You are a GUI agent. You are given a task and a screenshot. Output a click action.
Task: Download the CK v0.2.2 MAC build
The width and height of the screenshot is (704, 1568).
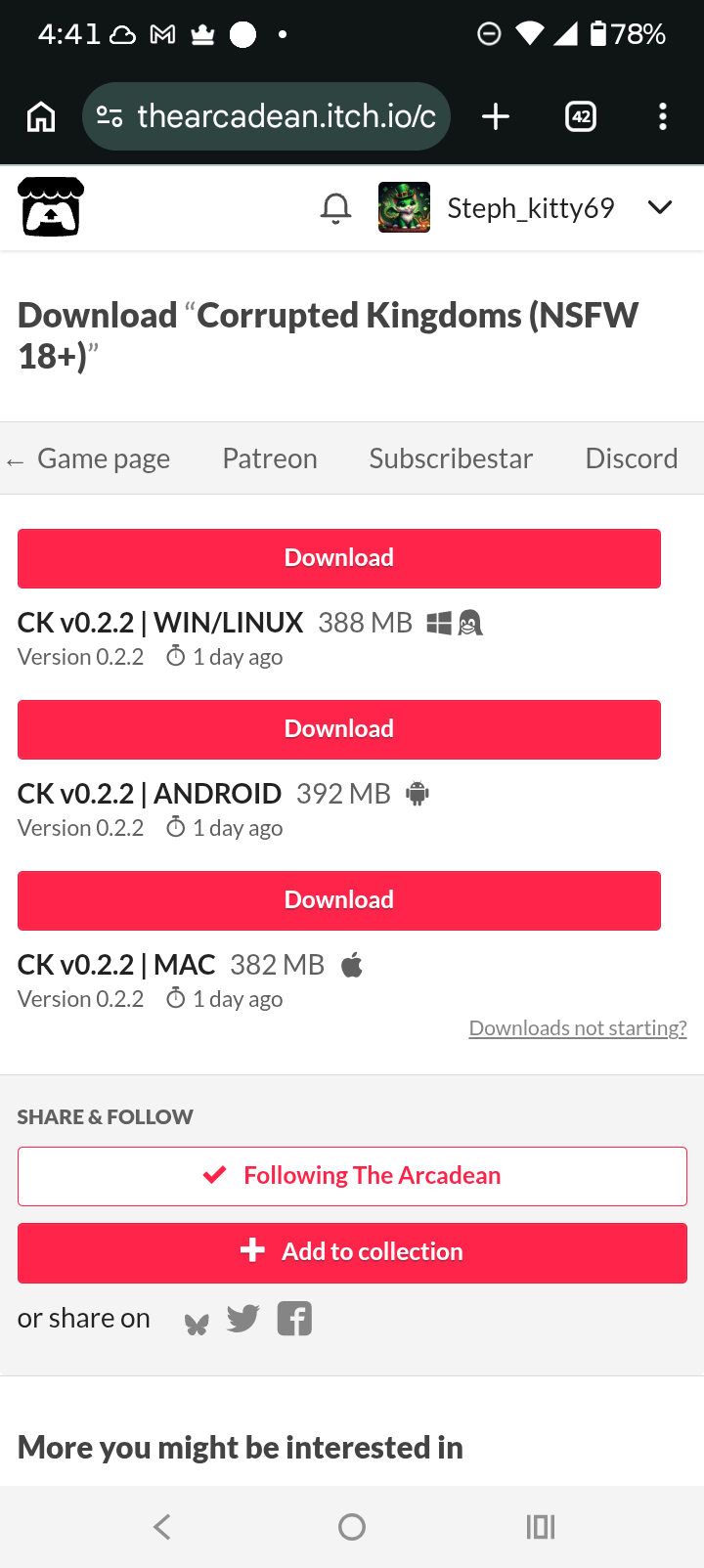point(339,900)
